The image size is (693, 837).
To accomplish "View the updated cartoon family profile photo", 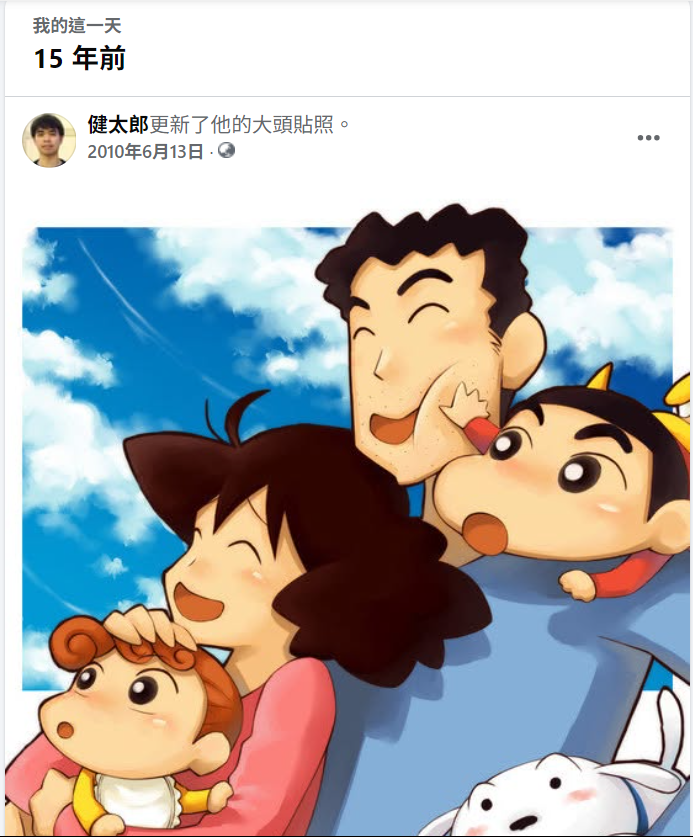I will point(346,520).
